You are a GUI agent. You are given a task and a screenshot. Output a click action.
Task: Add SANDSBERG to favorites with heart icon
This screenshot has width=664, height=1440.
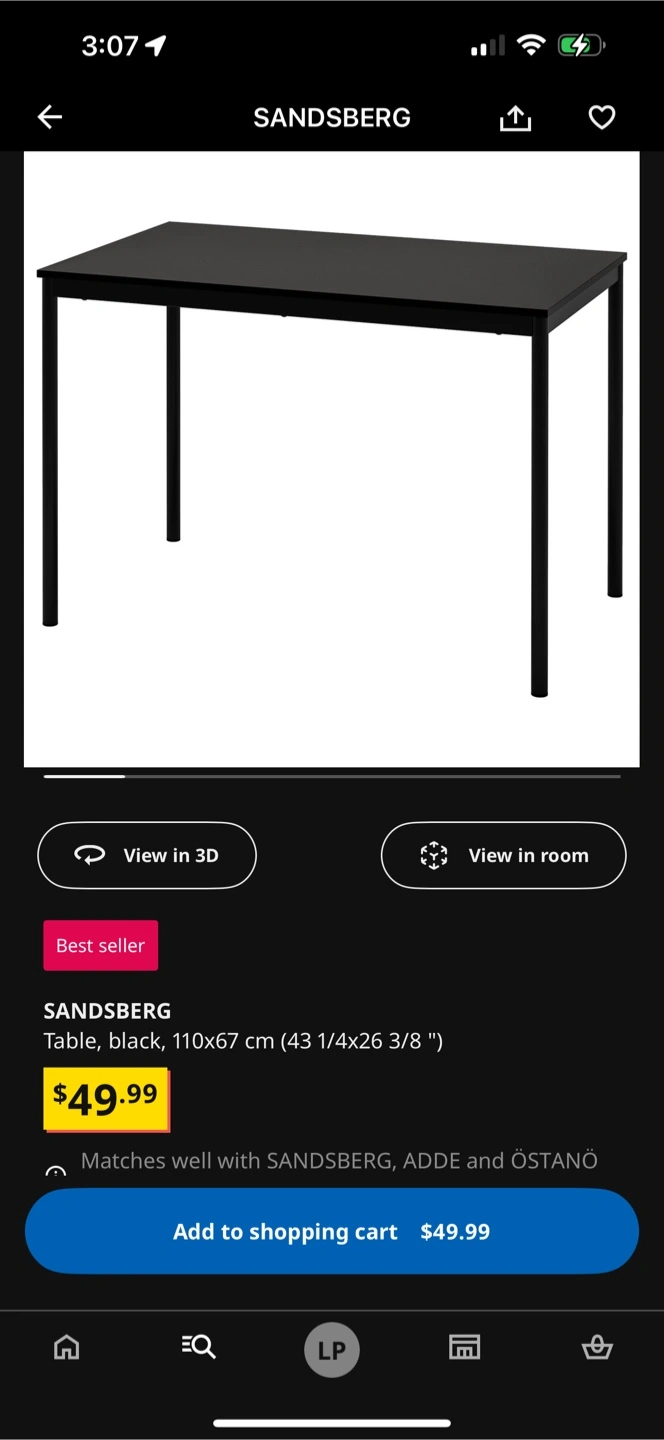[601, 118]
